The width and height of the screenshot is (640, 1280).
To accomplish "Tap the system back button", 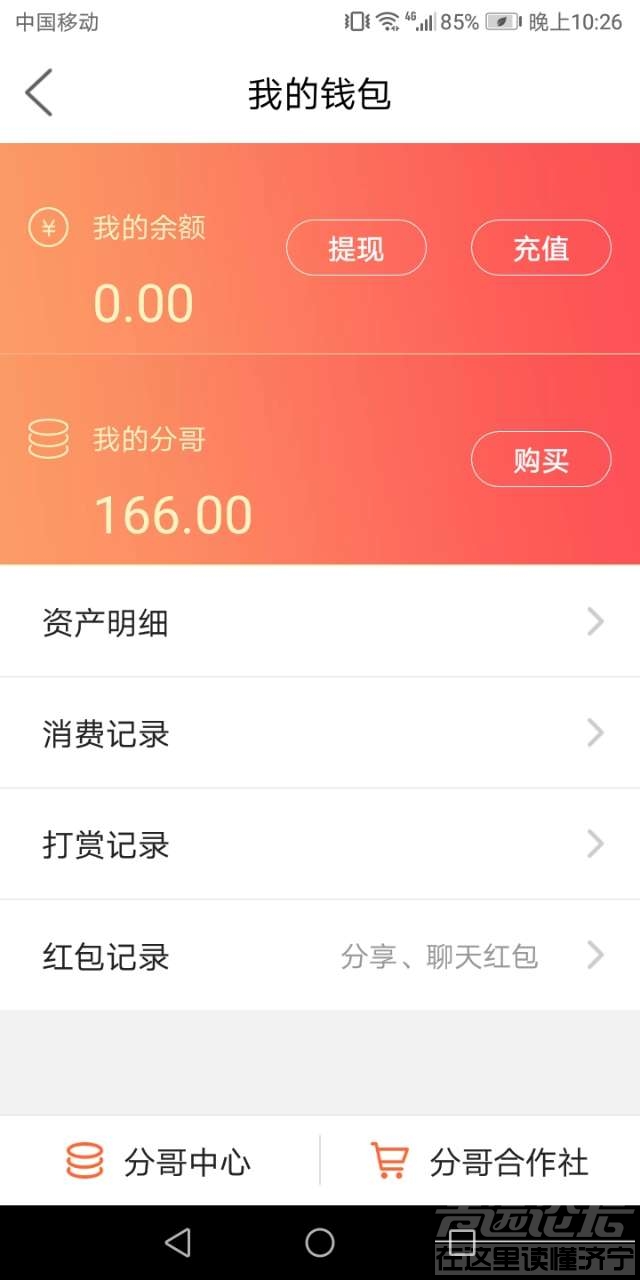I will [x=178, y=1242].
